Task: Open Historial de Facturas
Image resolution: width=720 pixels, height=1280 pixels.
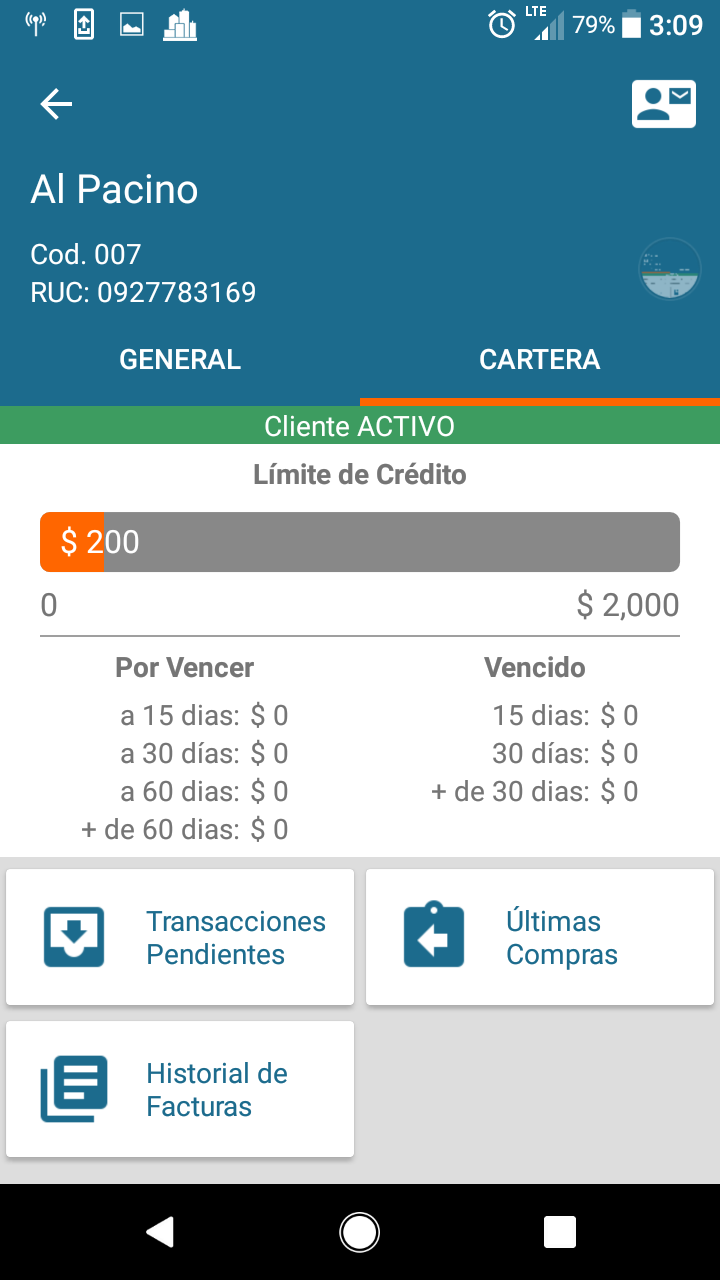Action: [x=180, y=1089]
